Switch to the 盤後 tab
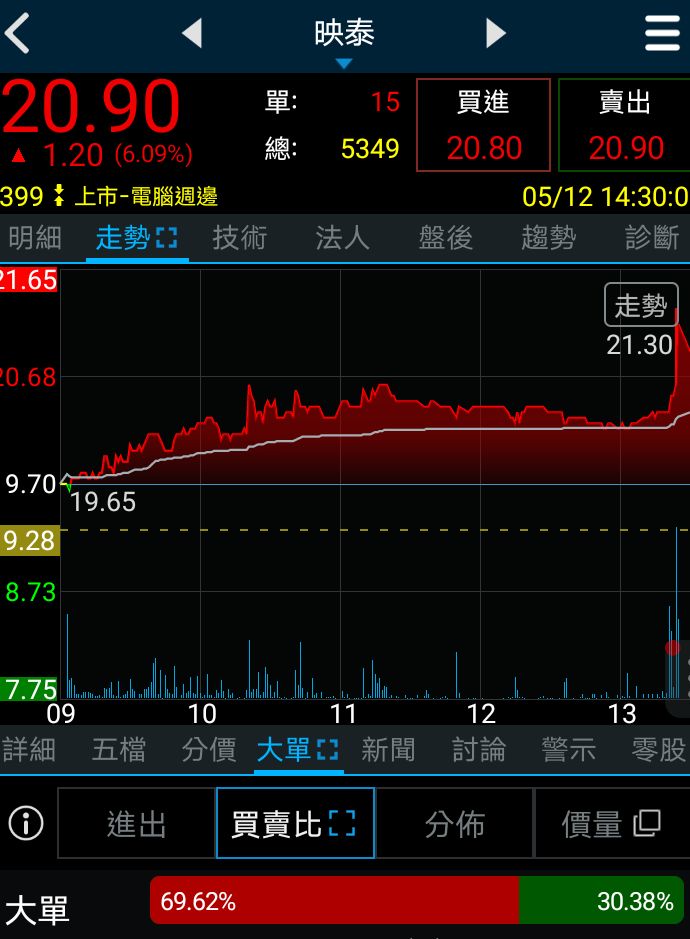The image size is (690, 939). point(445,238)
